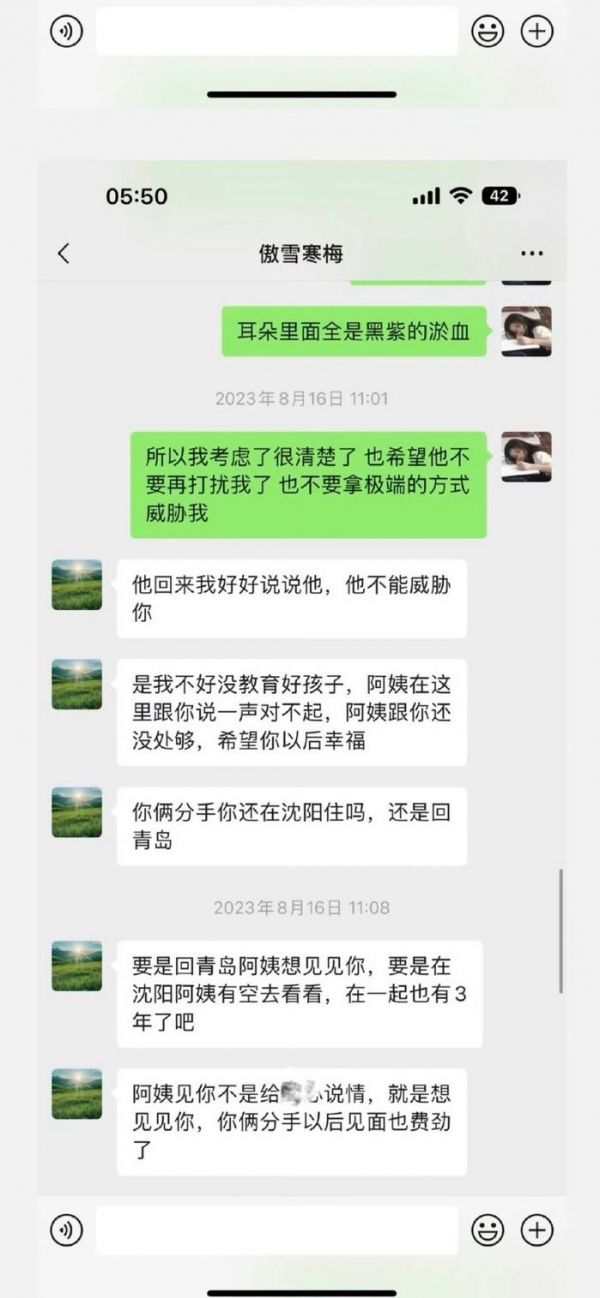Open sender avatar beside 所以我考虑了很清楚了 message
This screenshot has width=600, height=1298.
[x=526, y=457]
